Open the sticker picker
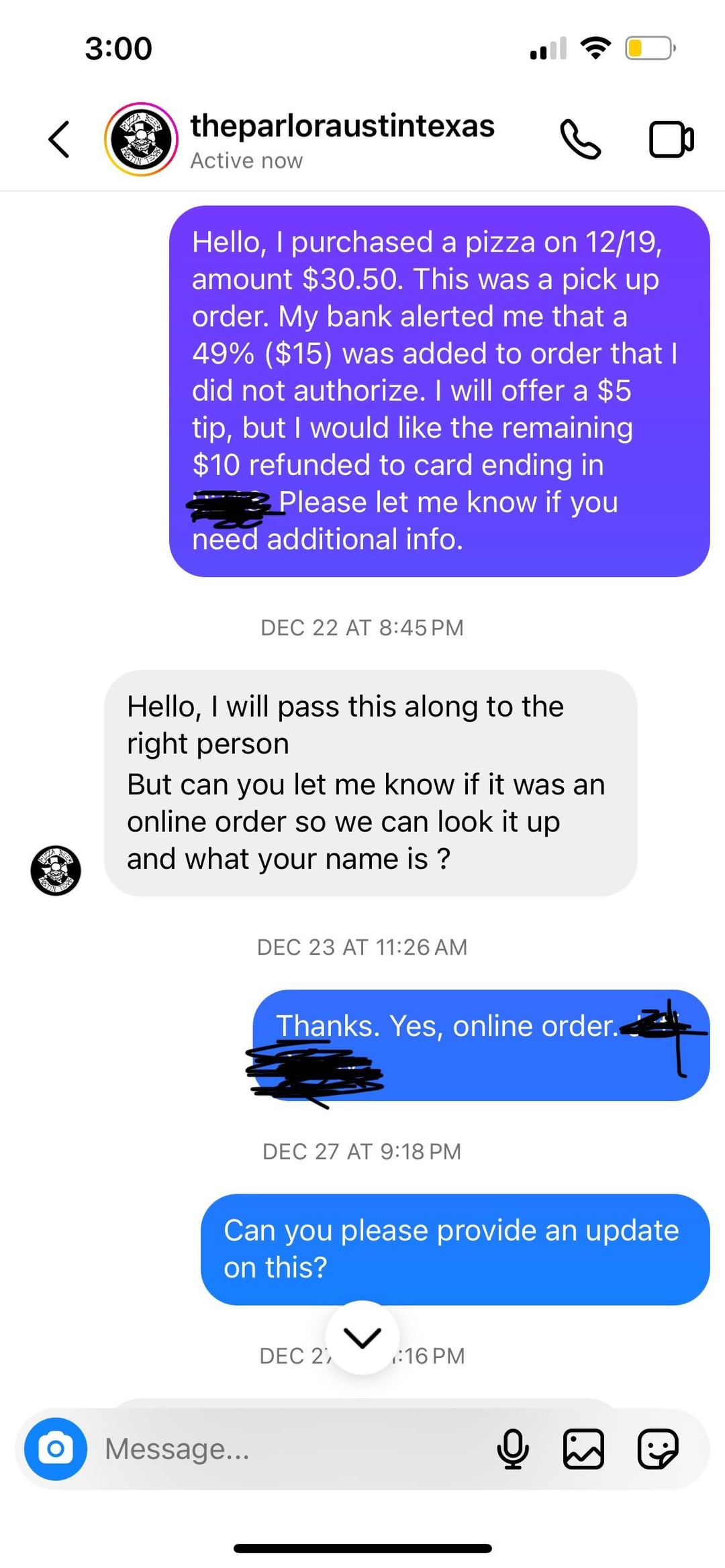Screen dimensions: 725x1568 pos(658,1449)
